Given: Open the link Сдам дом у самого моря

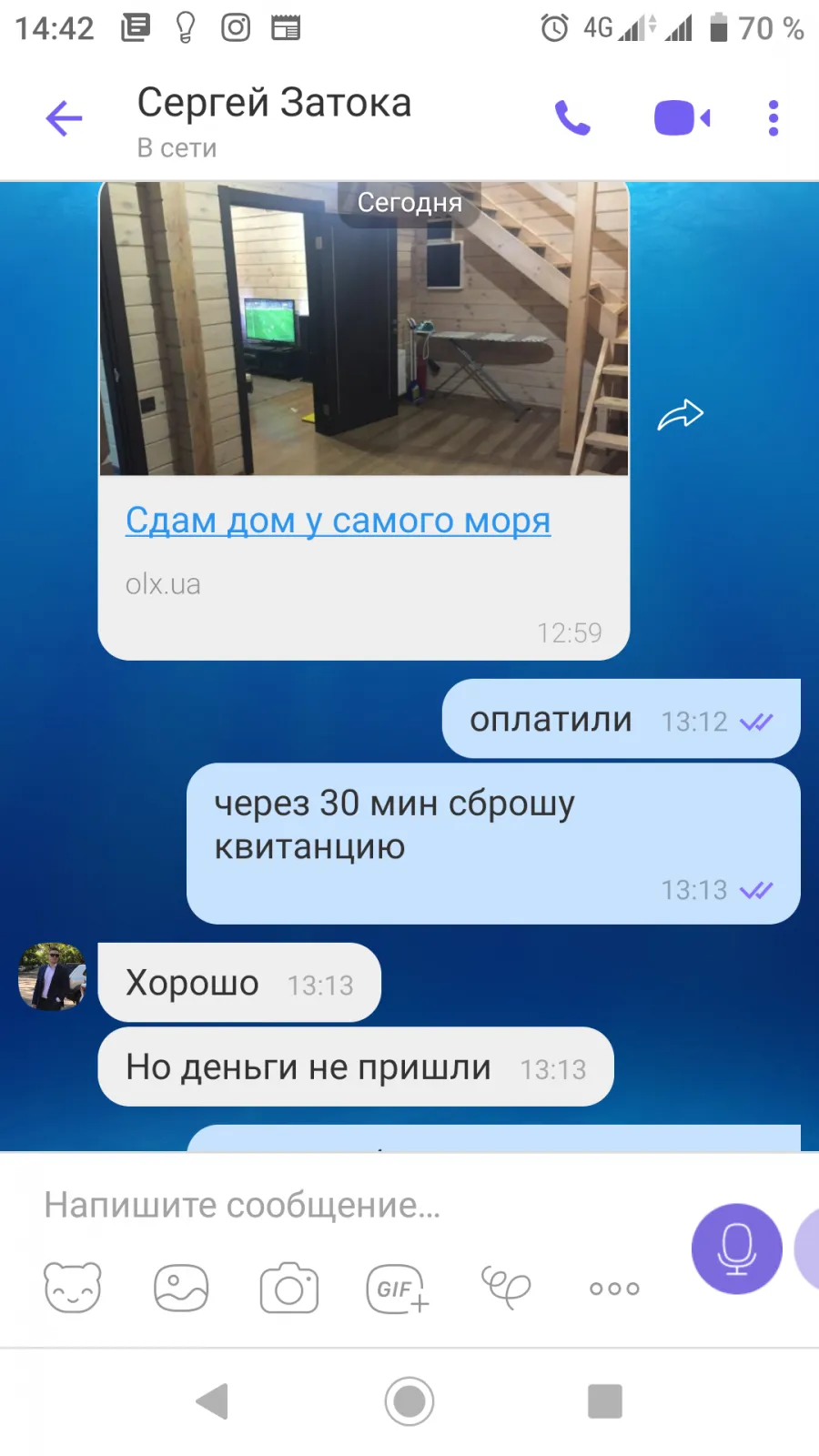Looking at the screenshot, I should click(338, 521).
